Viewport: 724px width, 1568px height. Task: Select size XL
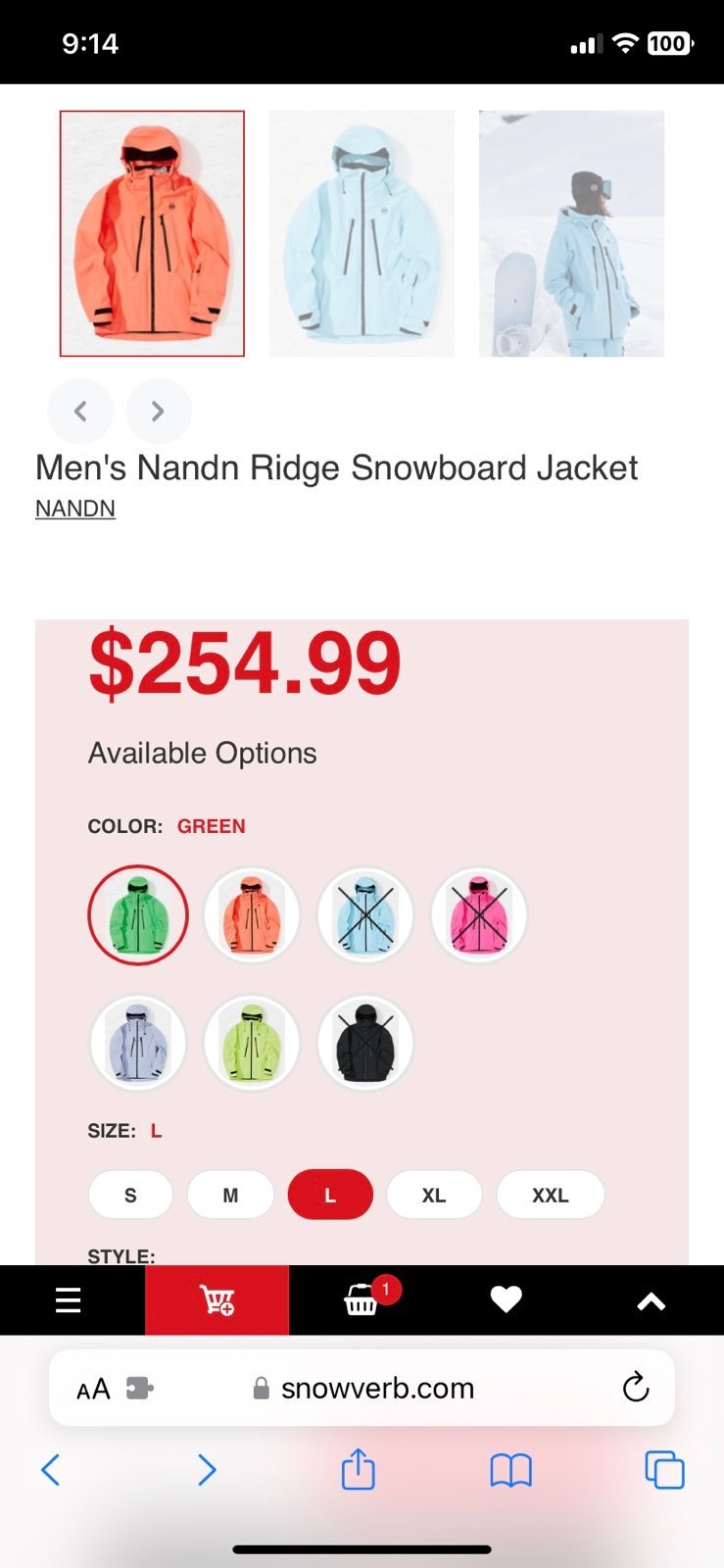(x=434, y=1195)
